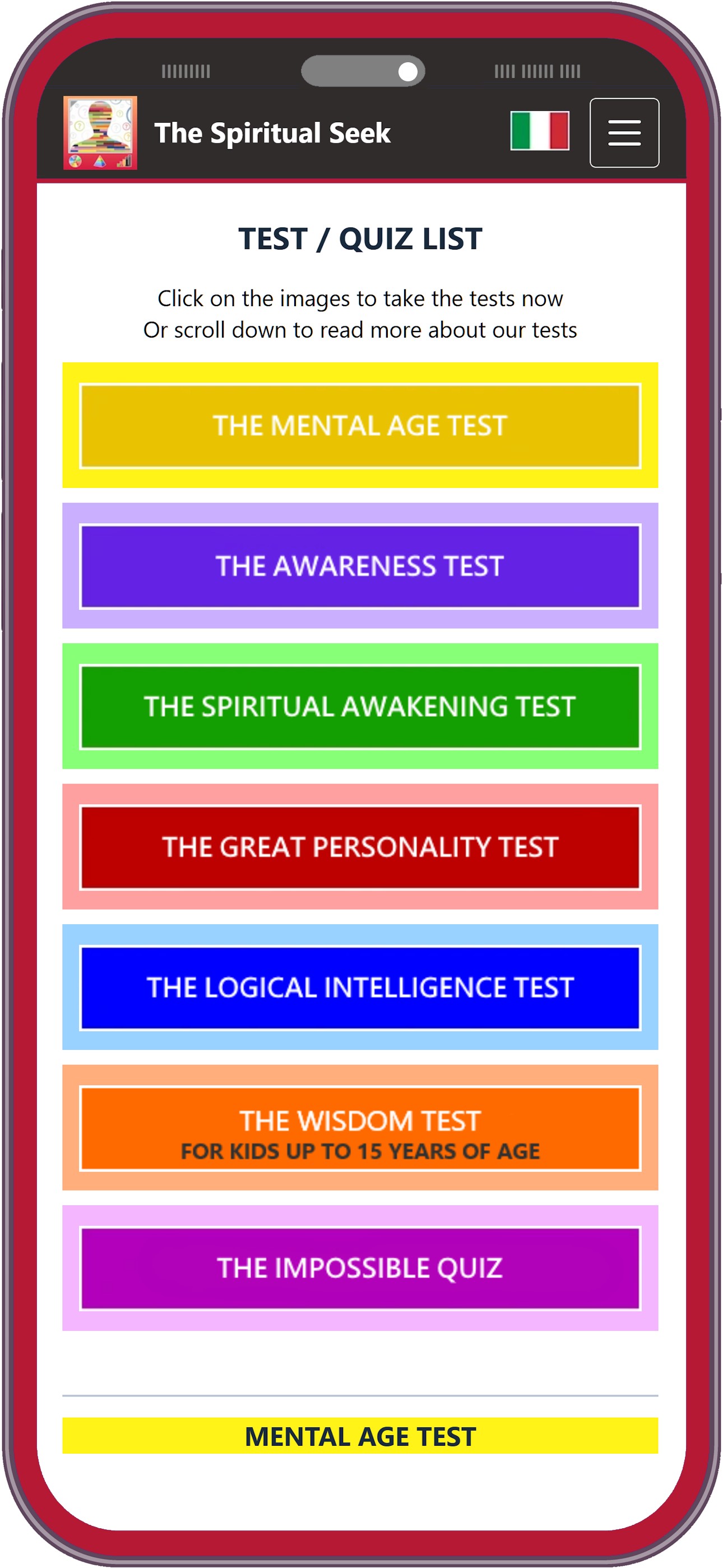Open the hamburger navigation menu
Viewport: 723px width, 1568px height.
[624, 133]
